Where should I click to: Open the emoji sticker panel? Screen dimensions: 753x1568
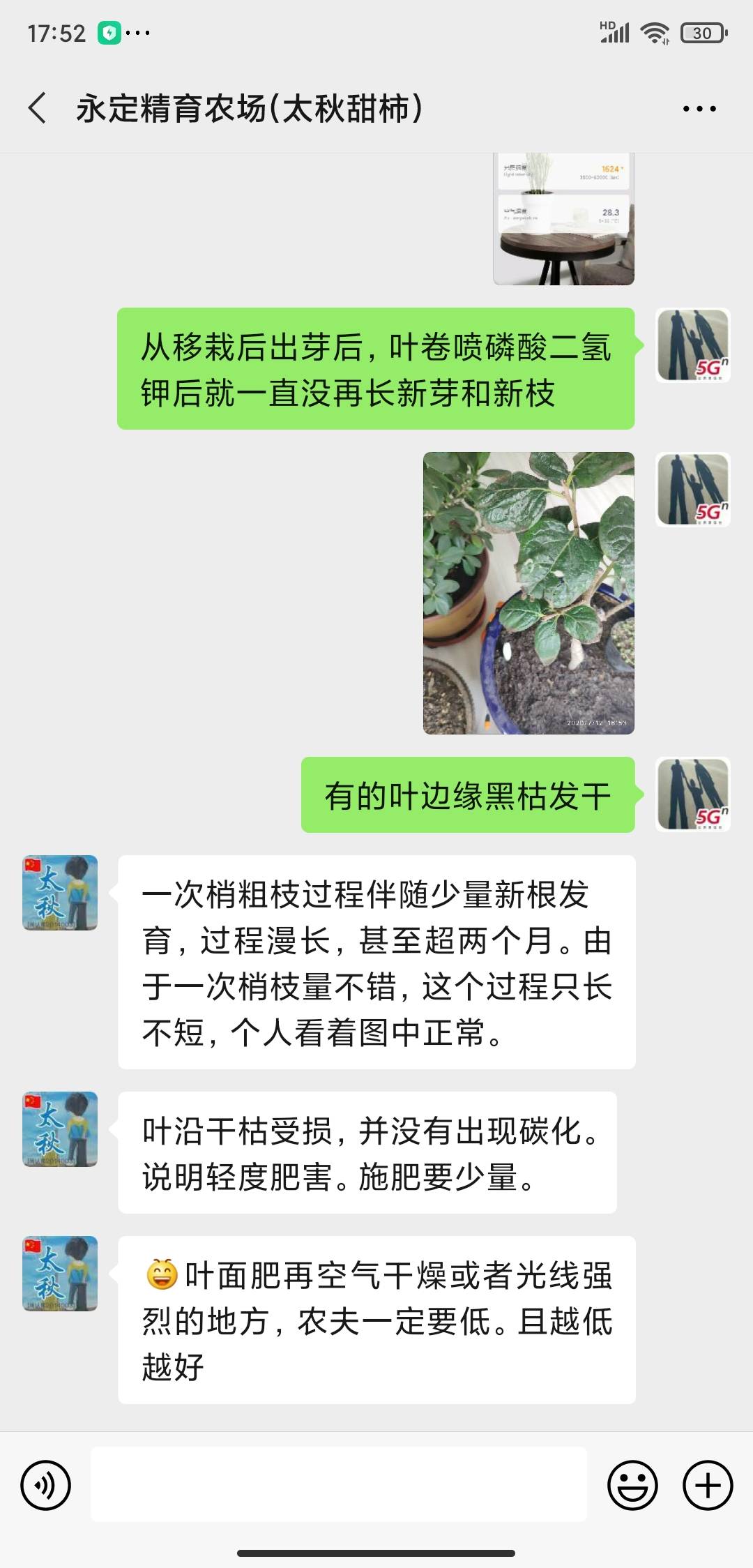pos(632,1486)
